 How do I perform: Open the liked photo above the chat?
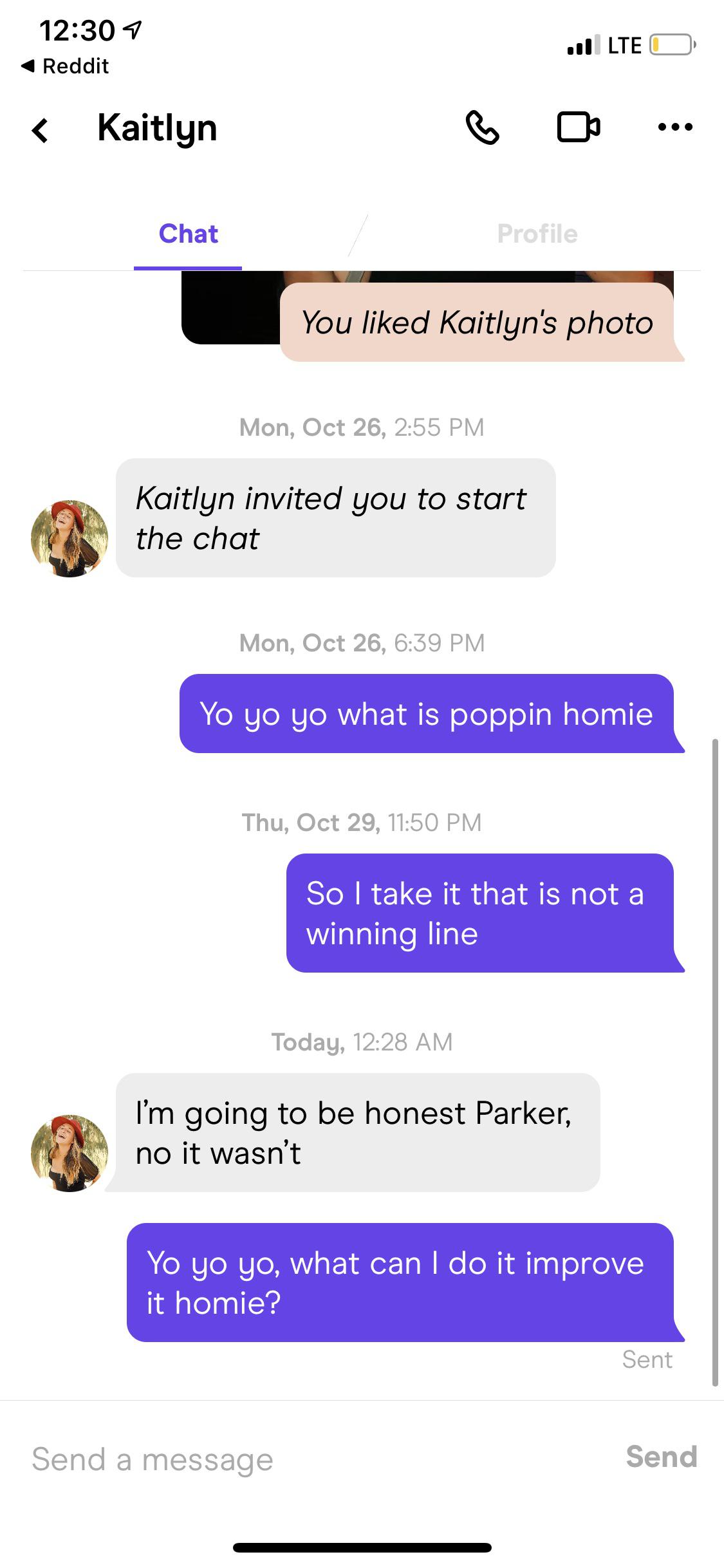tap(228, 308)
